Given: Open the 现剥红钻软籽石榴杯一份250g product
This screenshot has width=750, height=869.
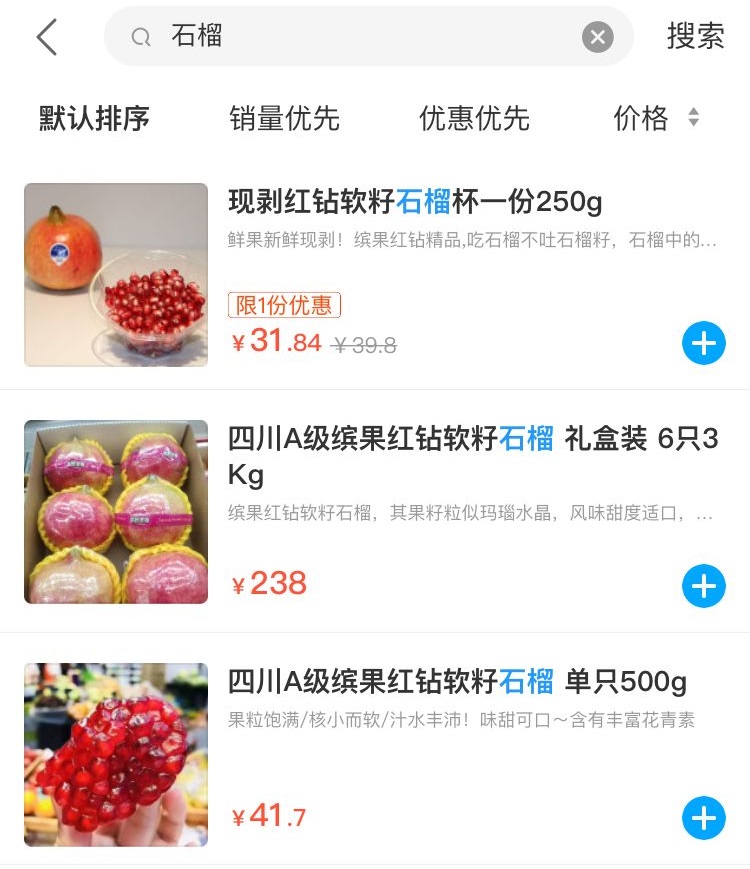Looking at the screenshot, I should coord(415,203).
